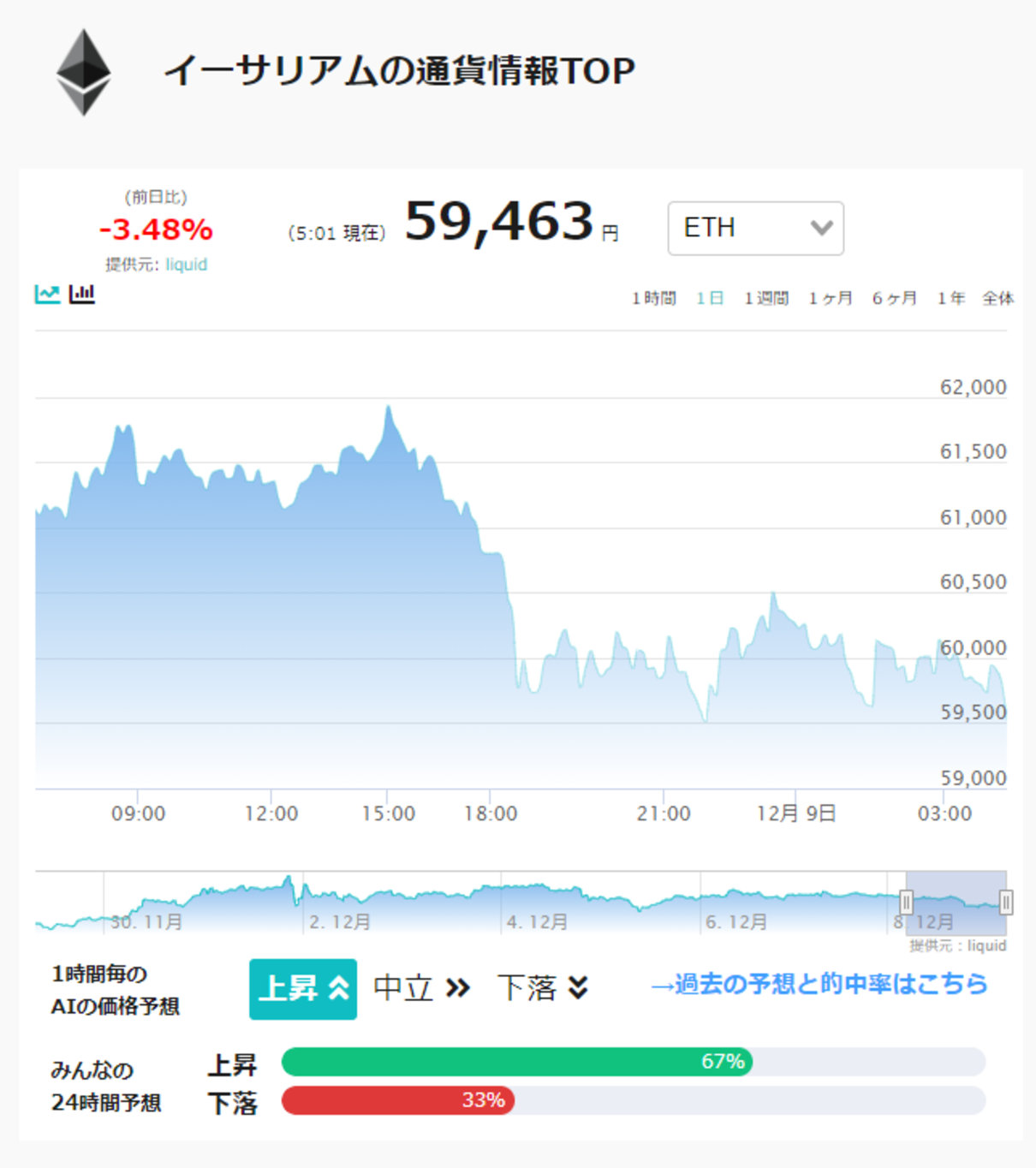
Task: Switch to line chart view icon
Action: click(x=47, y=294)
